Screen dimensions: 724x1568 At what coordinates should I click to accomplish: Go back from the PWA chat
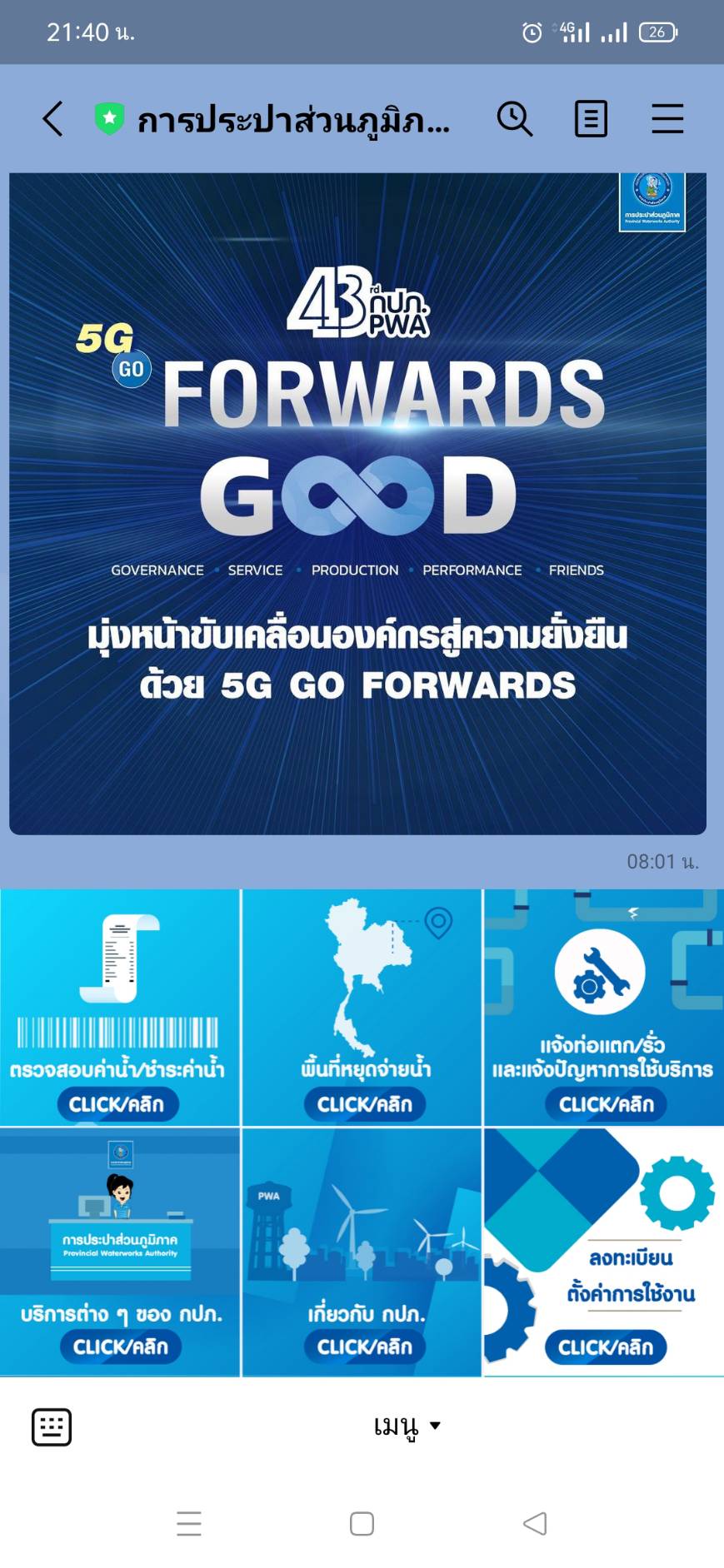(x=52, y=118)
